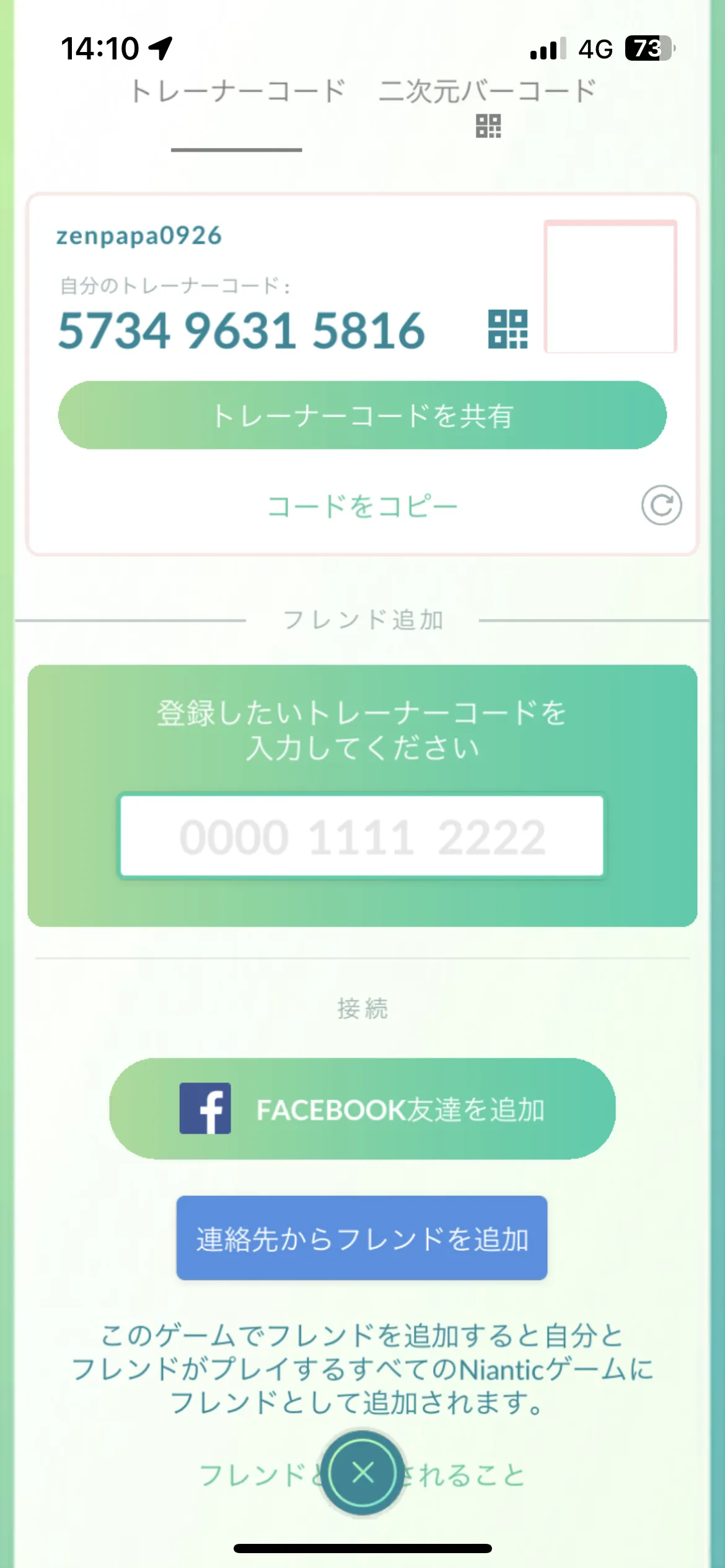Tap 連絡先からフレンドを追加 button
725x1568 pixels.
coord(362,1239)
